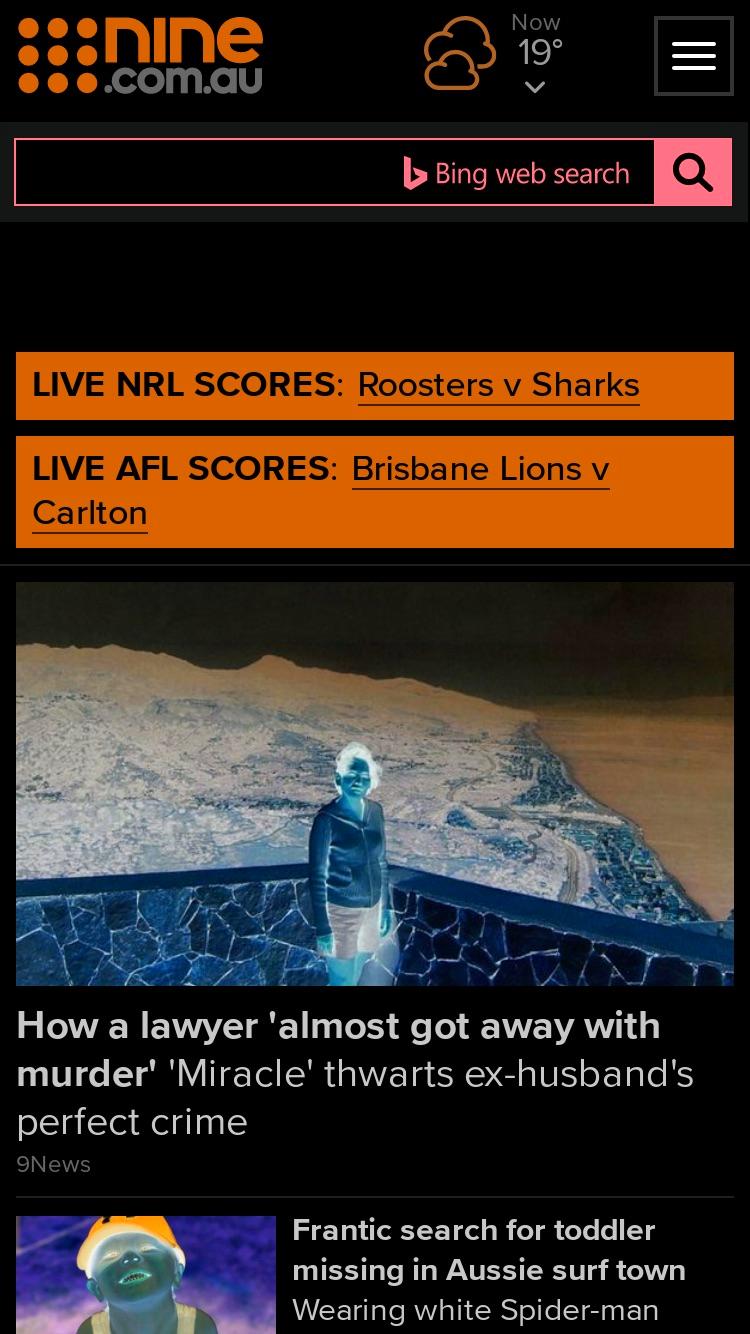Tap the pink search magnifier button
Viewport: 750px width, 1334px height.
point(693,172)
